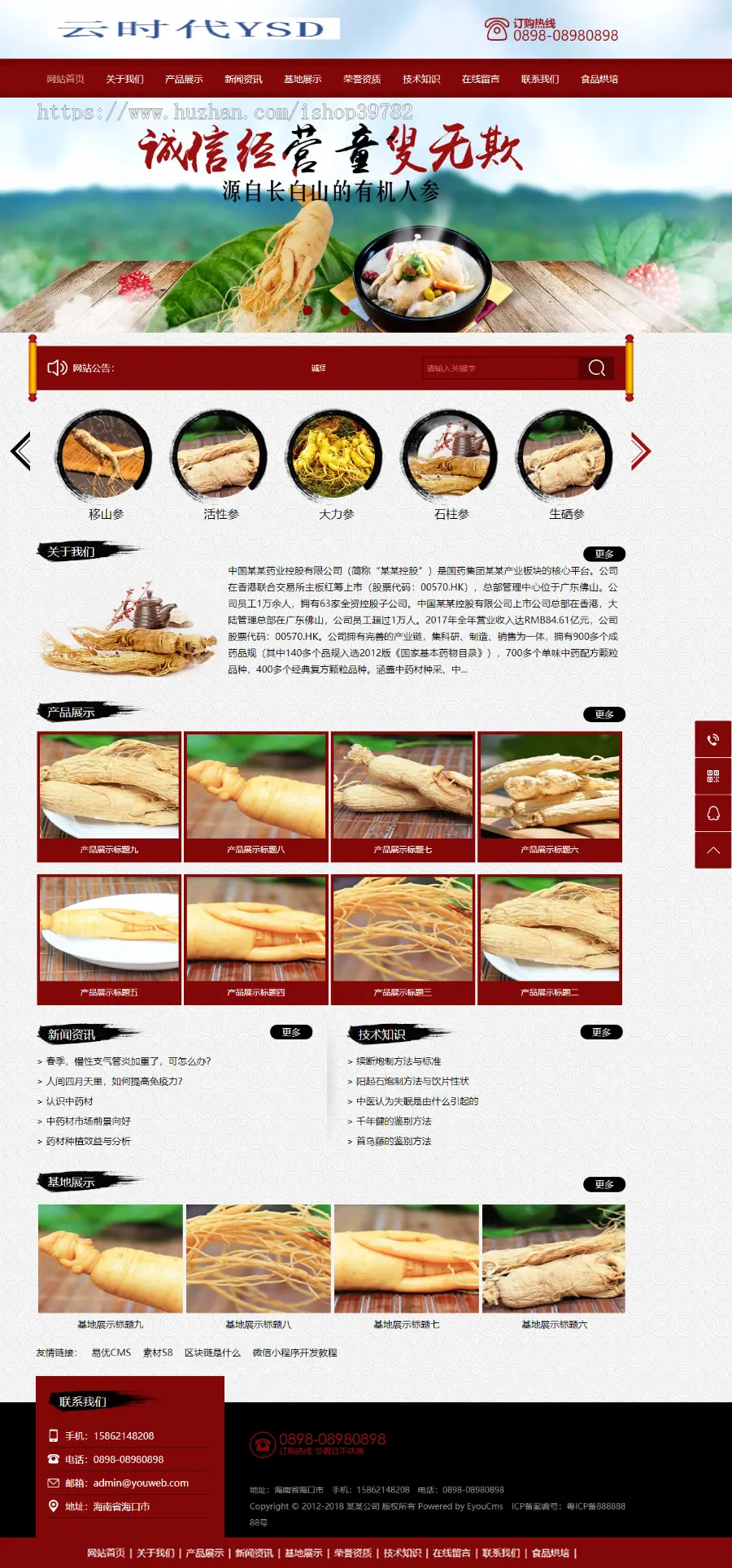The height and width of the screenshot is (1568, 732).
Task: Show next items with the red right arrow
Action: 640,451
